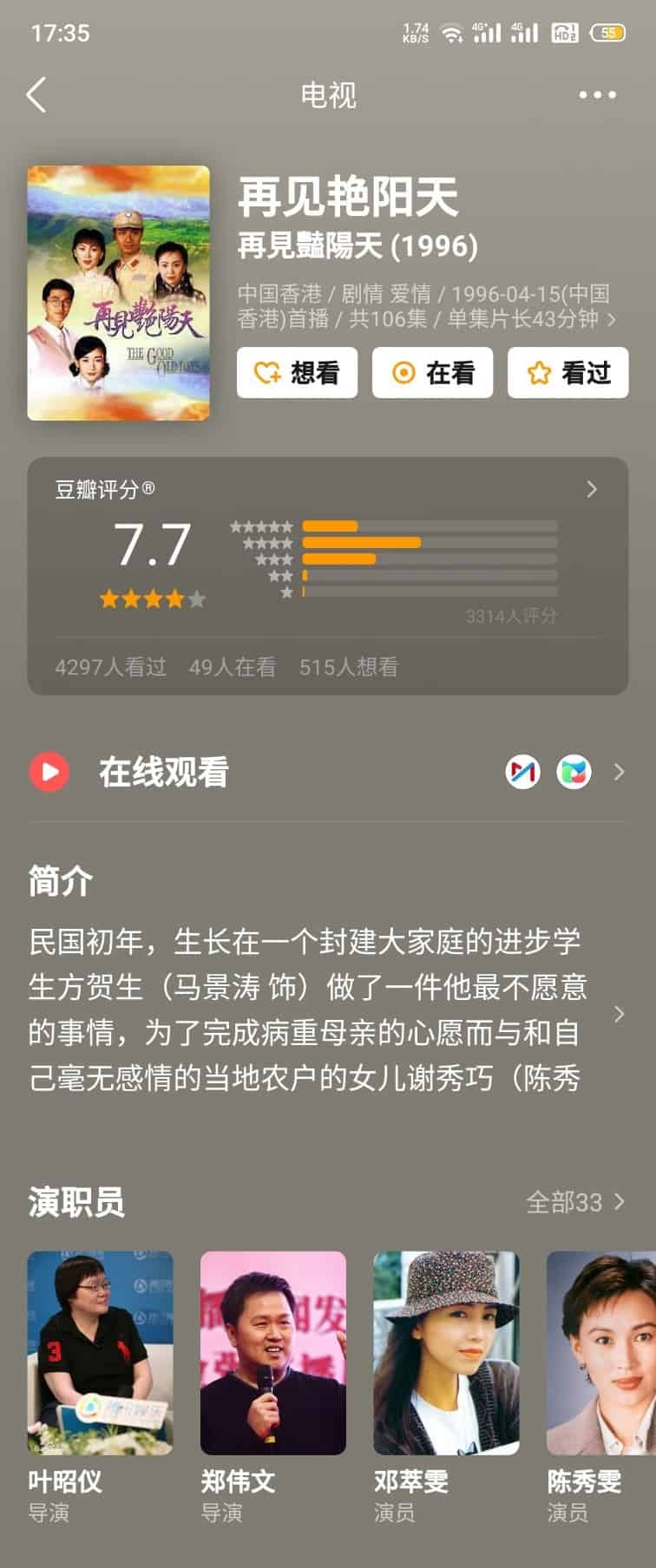View all 33 cast and crew

tap(574, 1202)
